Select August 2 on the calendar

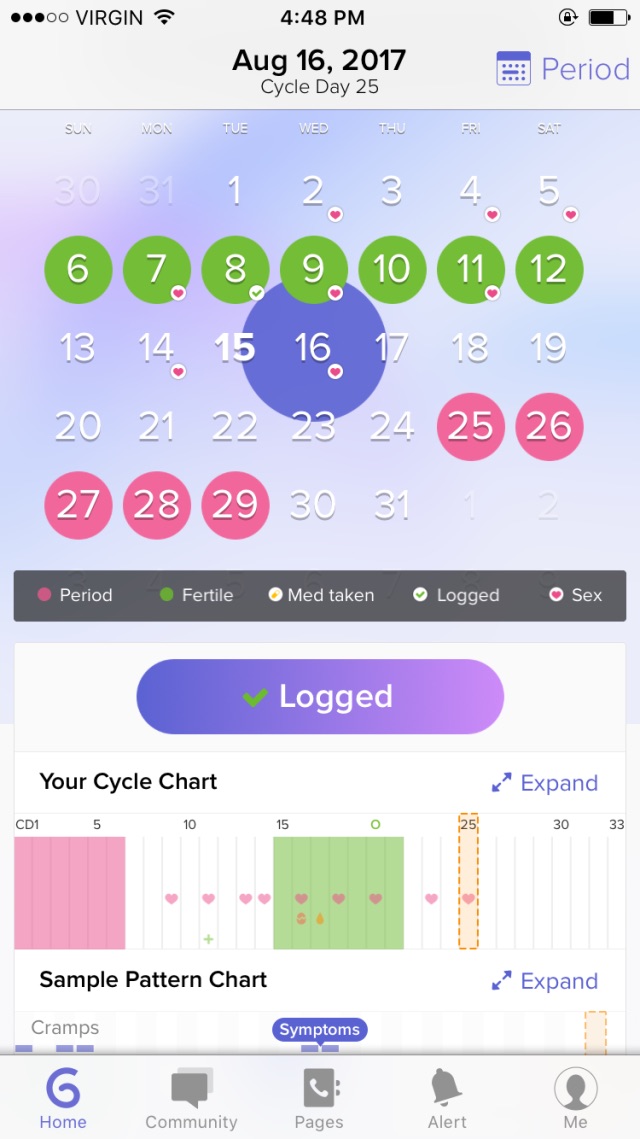pyautogui.click(x=313, y=190)
